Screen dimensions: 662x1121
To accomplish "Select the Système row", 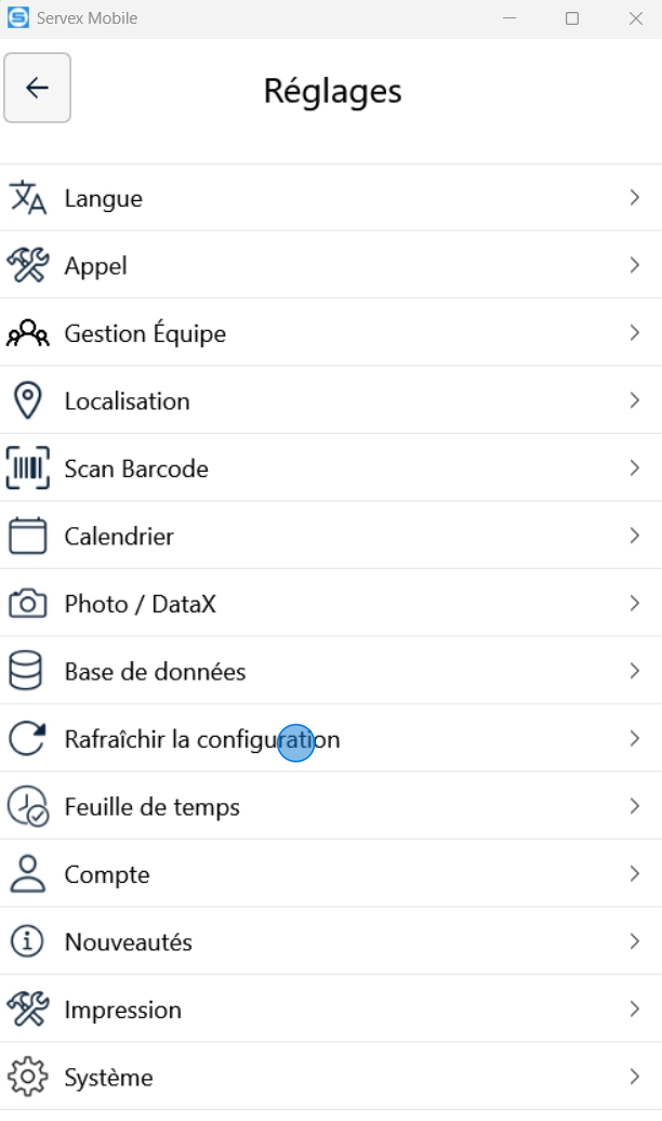I will click(x=109, y=1077).
